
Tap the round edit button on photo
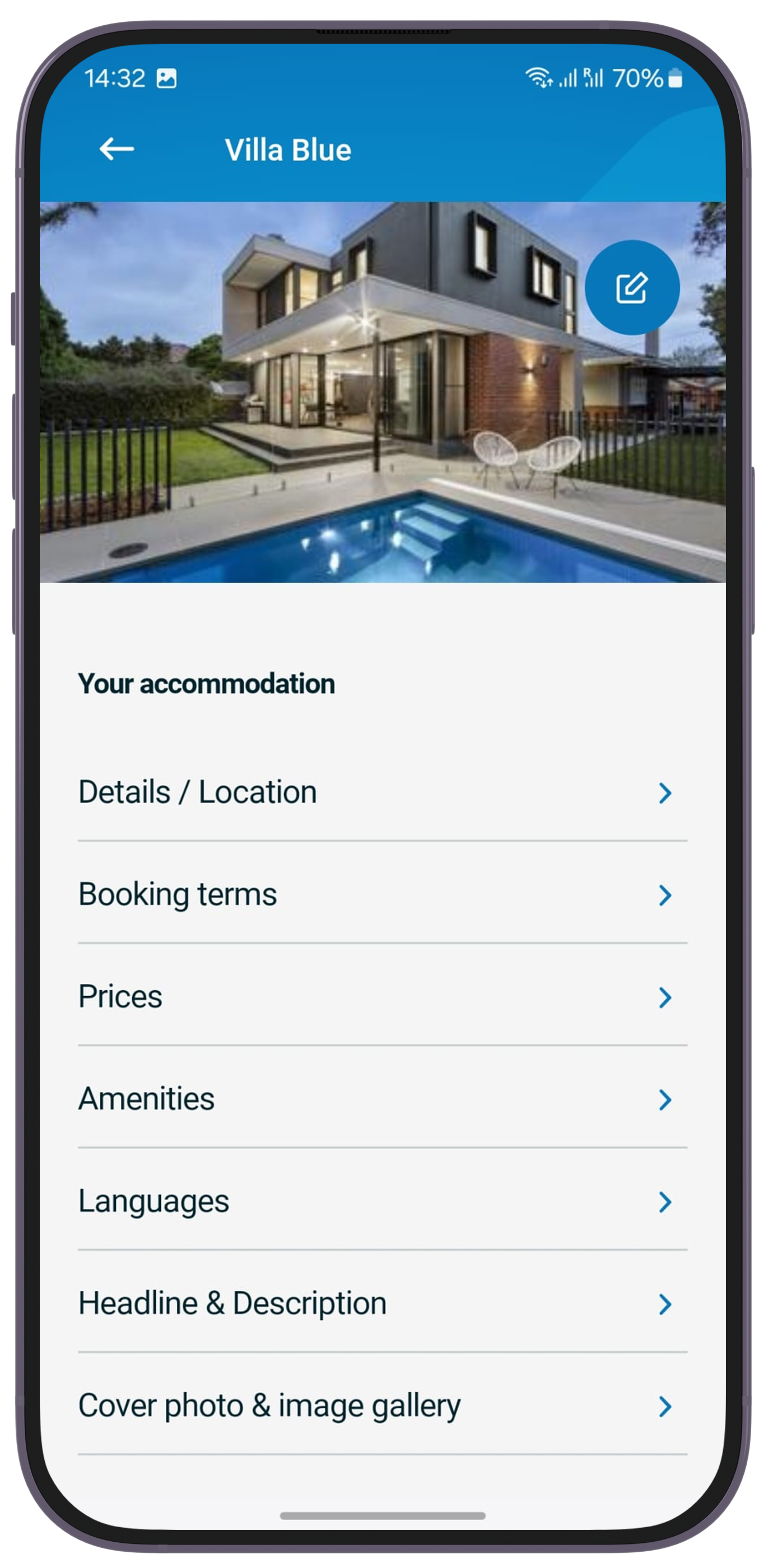coord(632,288)
